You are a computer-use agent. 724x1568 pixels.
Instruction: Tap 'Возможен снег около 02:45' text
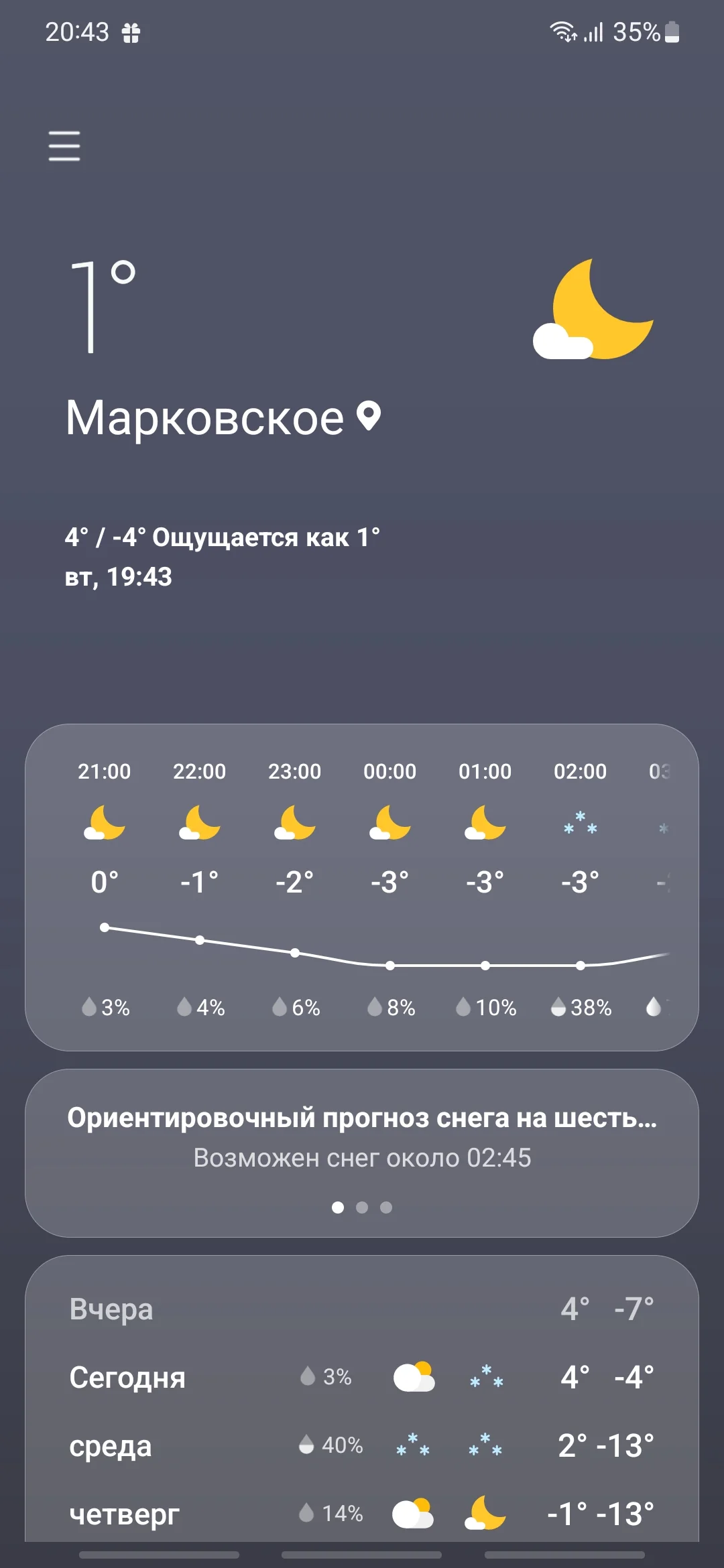click(362, 1158)
